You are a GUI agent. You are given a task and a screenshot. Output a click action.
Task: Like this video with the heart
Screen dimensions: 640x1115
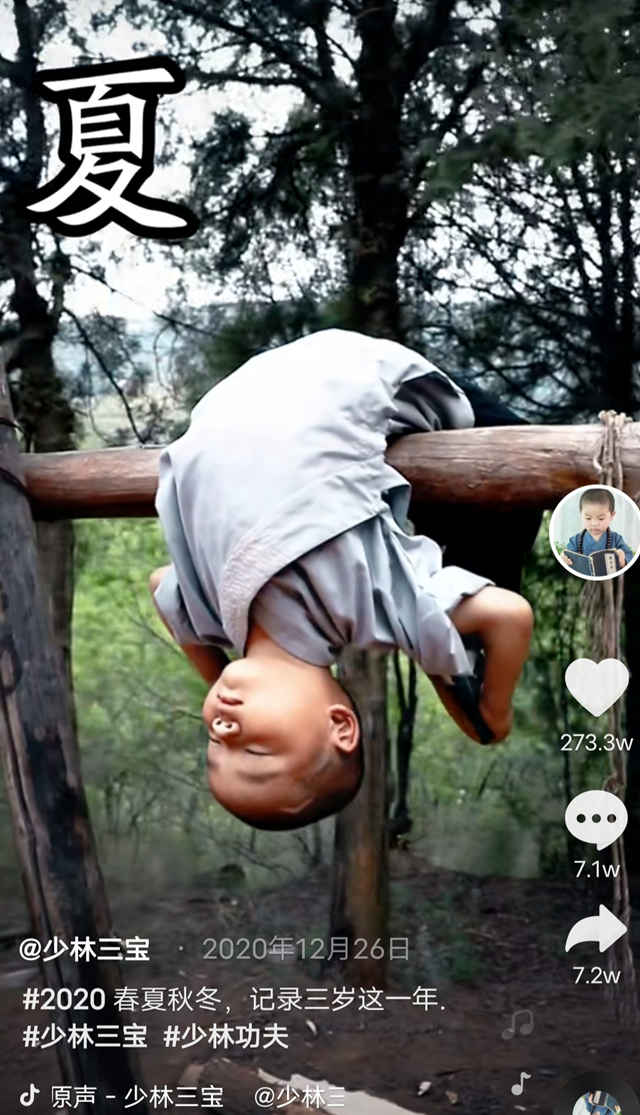pyautogui.click(x=596, y=687)
